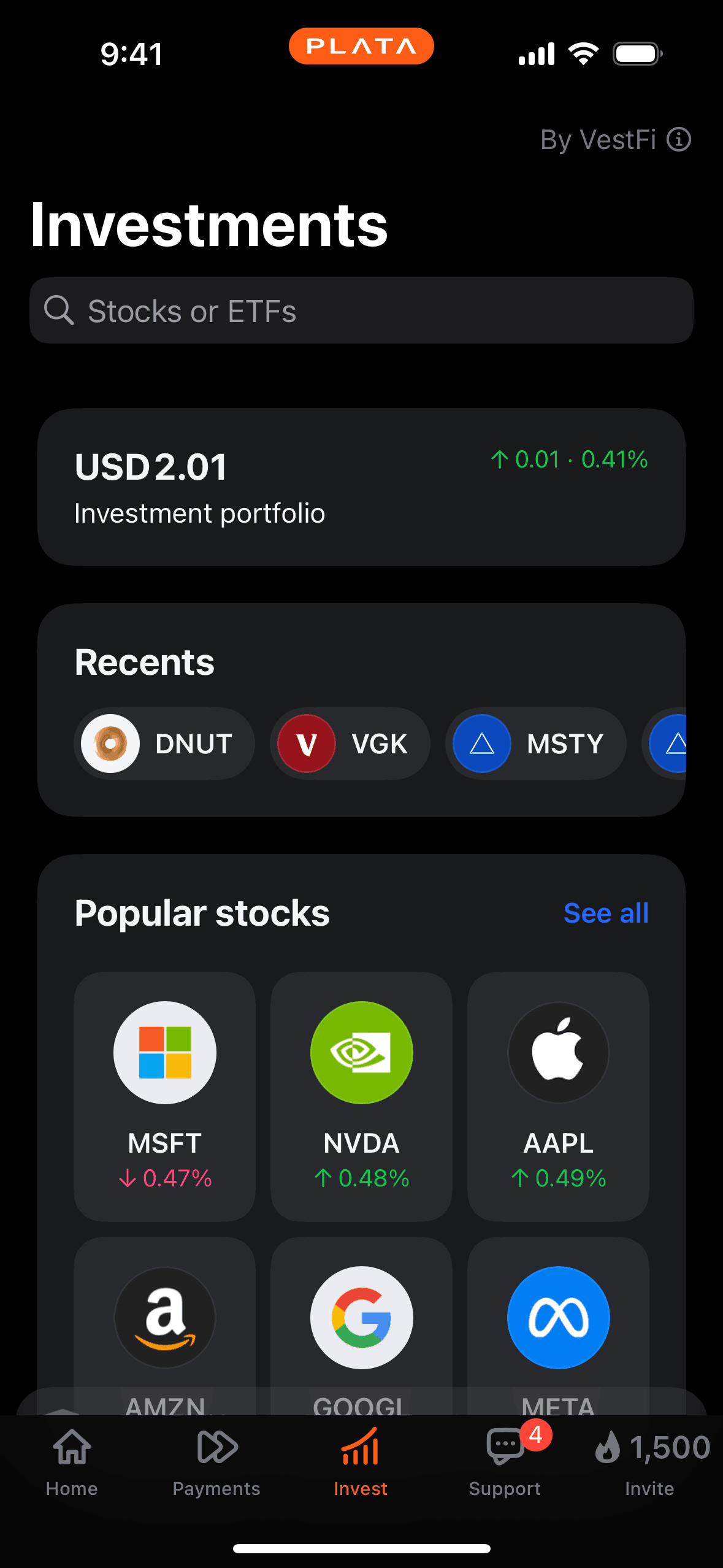Open the AAPL stock card
Image resolution: width=723 pixels, height=1568 pixels.
[558, 1096]
